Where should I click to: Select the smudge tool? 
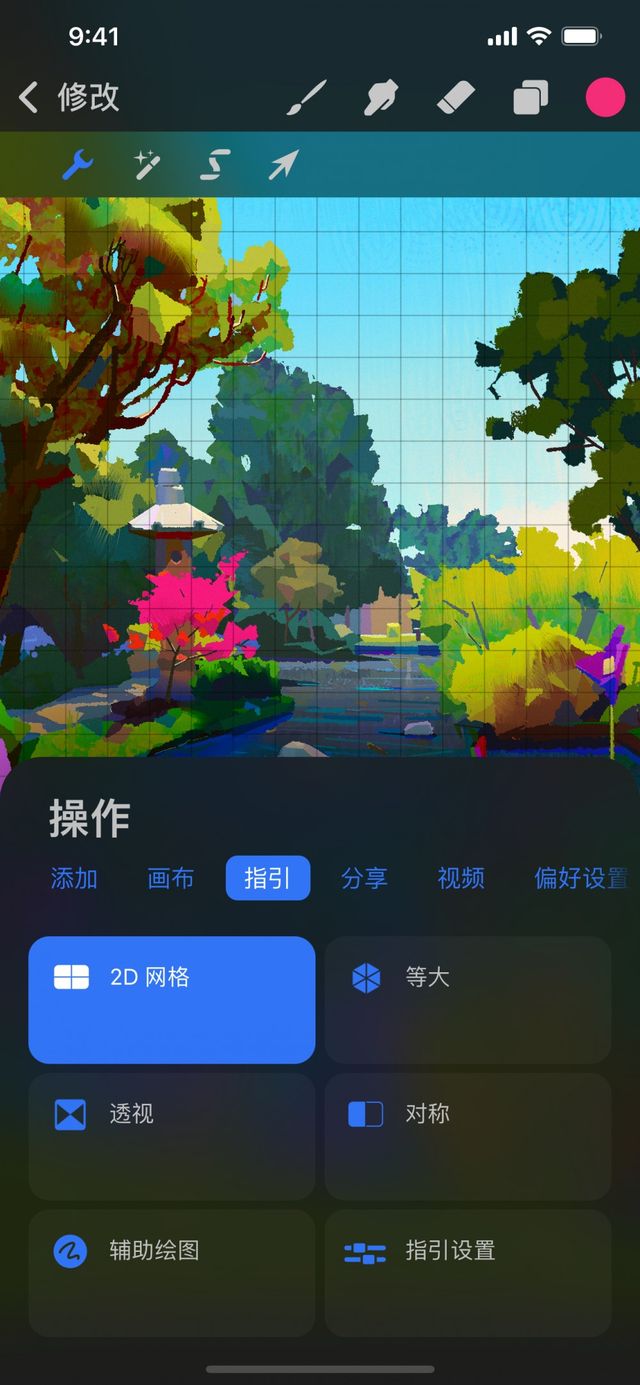(x=380, y=98)
